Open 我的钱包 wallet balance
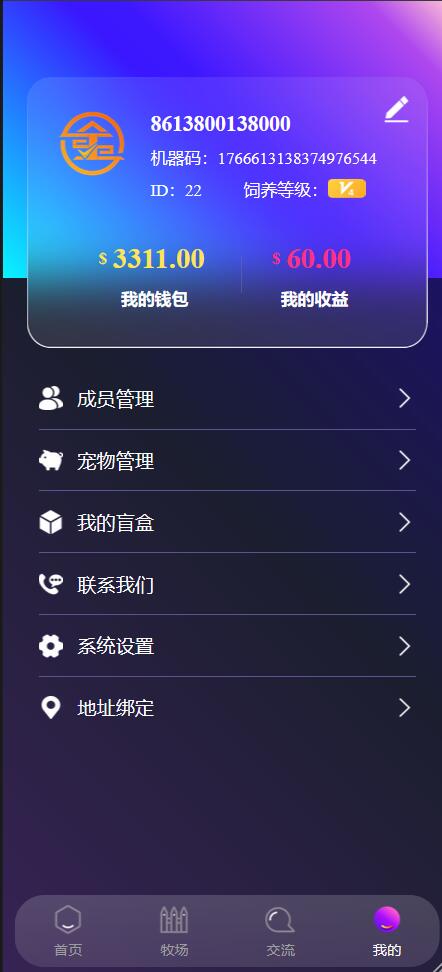The width and height of the screenshot is (442, 972). click(153, 276)
